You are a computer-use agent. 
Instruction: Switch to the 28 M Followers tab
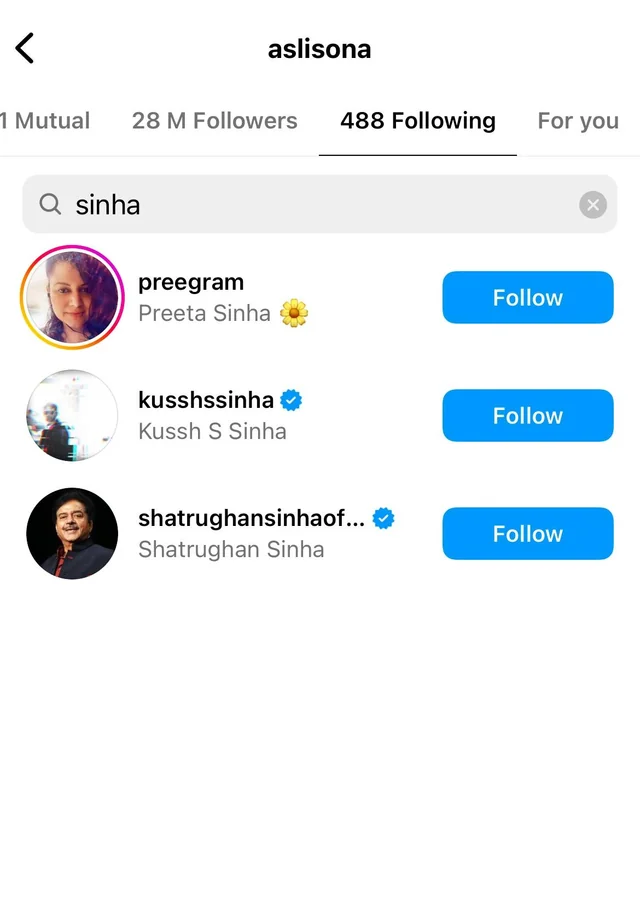[214, 121]
